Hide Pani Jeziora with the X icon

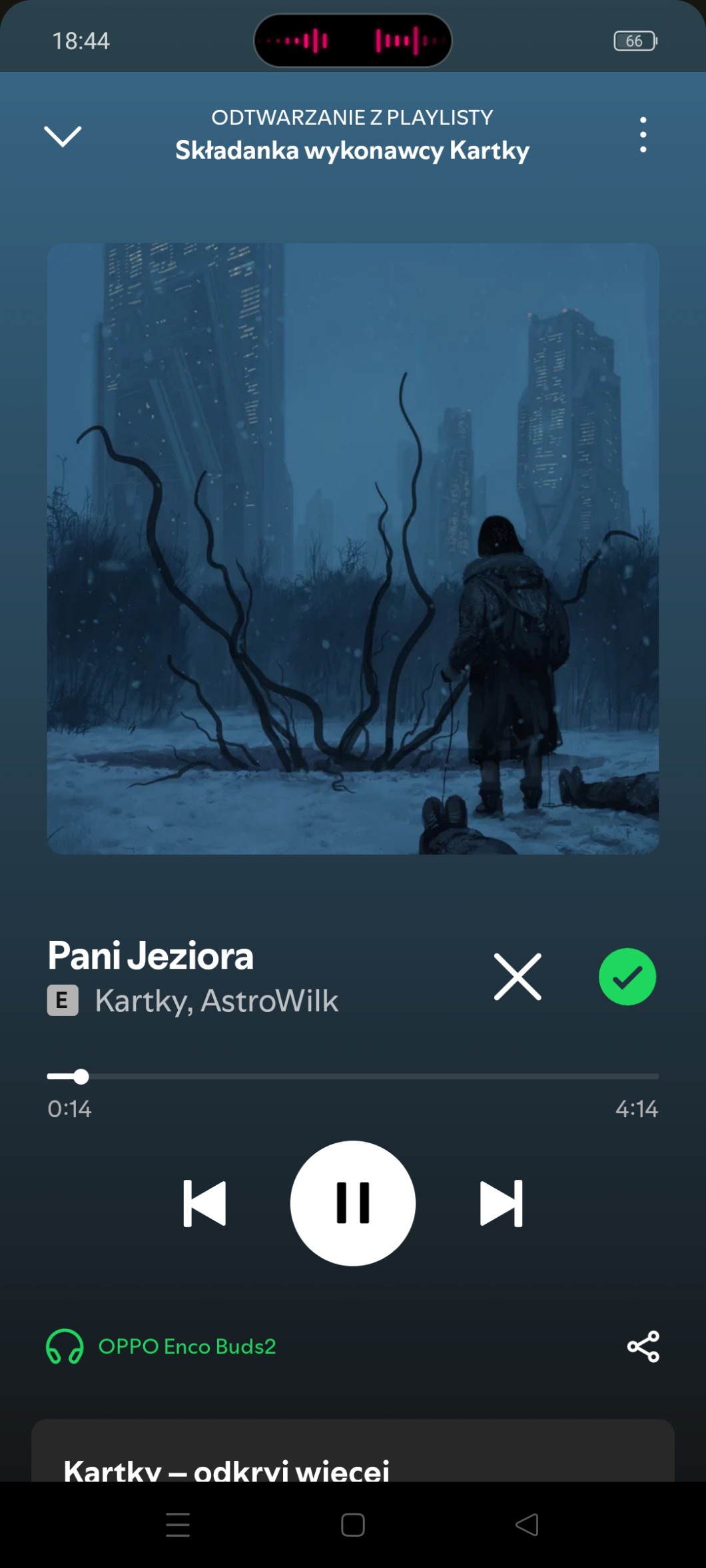518,977
